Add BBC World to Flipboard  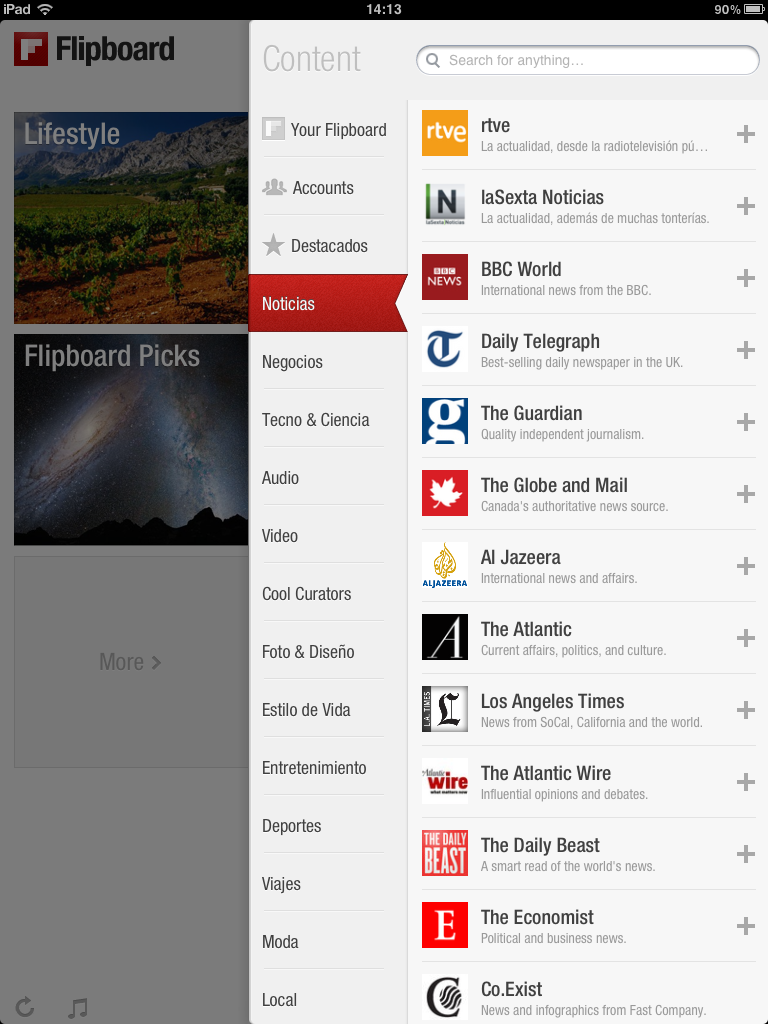(x=745, y=278)
